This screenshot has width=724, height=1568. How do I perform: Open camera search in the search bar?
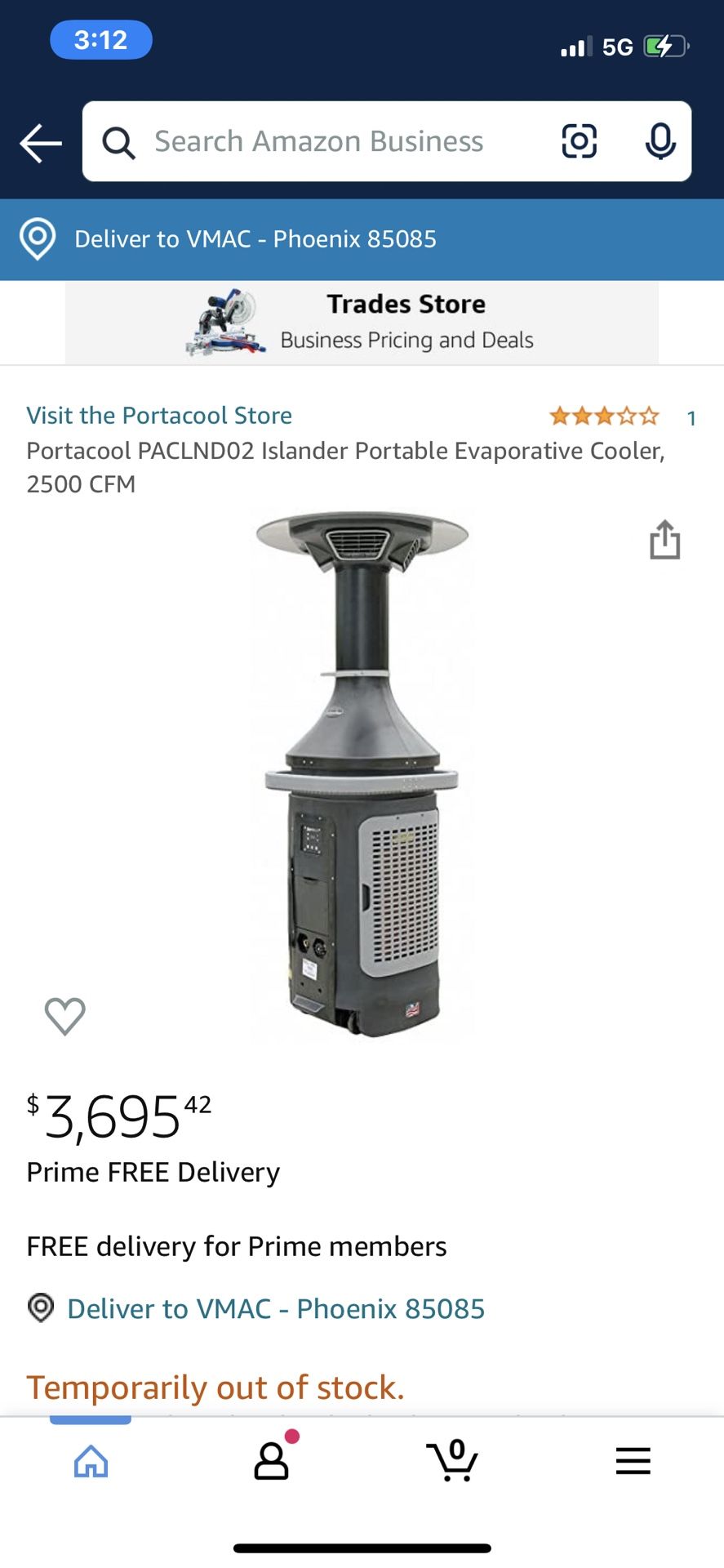click(x=579, y=141)
